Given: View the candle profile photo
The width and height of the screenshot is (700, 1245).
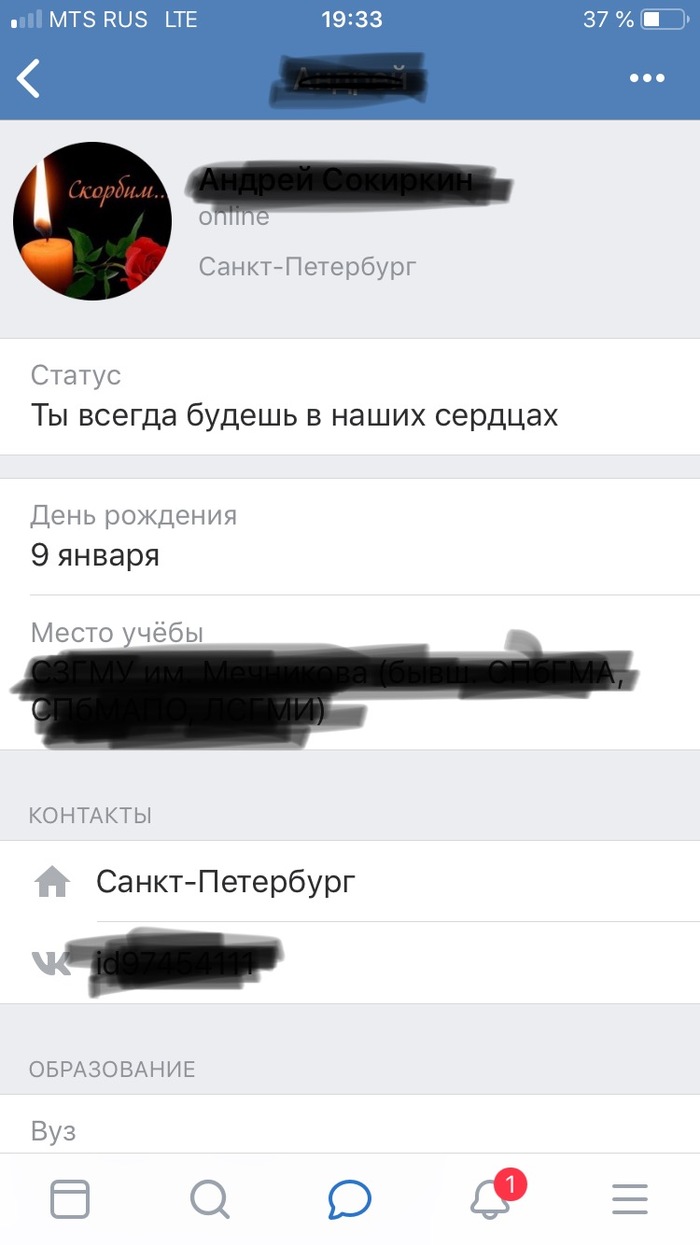Looking at the screenshot, I should tap(92, 220).
